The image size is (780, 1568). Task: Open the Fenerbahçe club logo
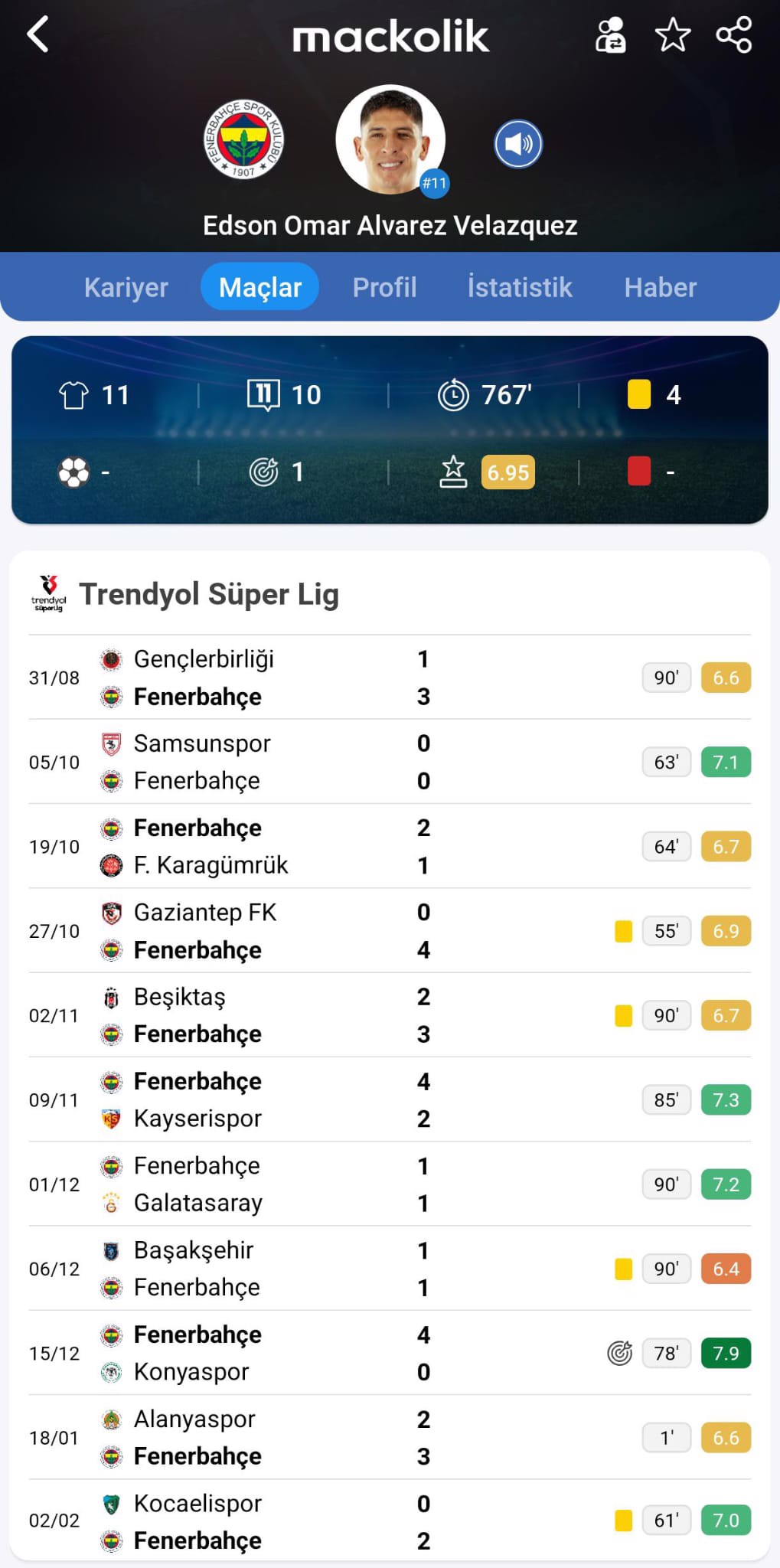click(x=243, y=140)
